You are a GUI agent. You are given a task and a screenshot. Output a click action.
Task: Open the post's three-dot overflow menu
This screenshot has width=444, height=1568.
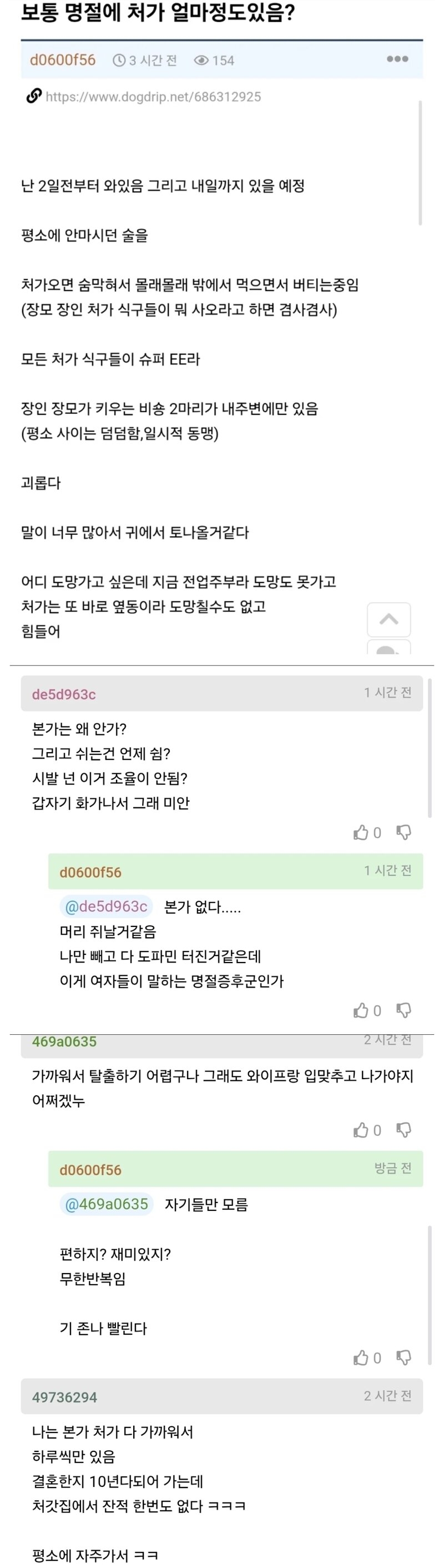[397, 59]
